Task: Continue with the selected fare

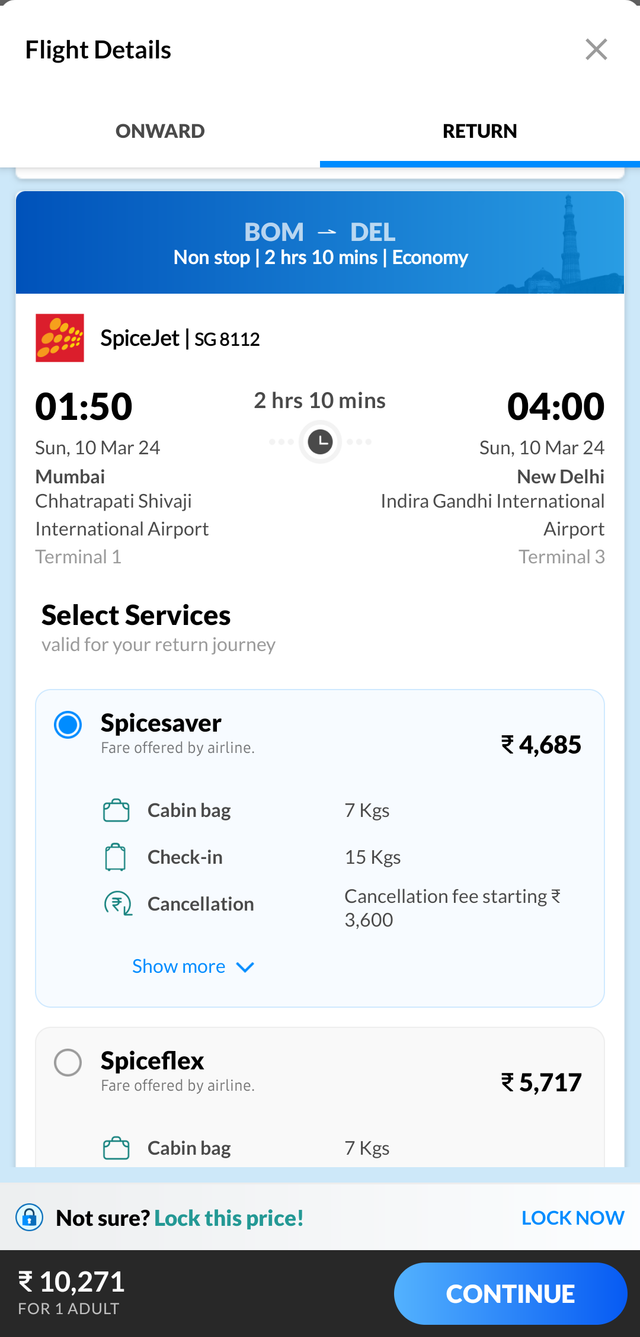Action: [510, 1293]
